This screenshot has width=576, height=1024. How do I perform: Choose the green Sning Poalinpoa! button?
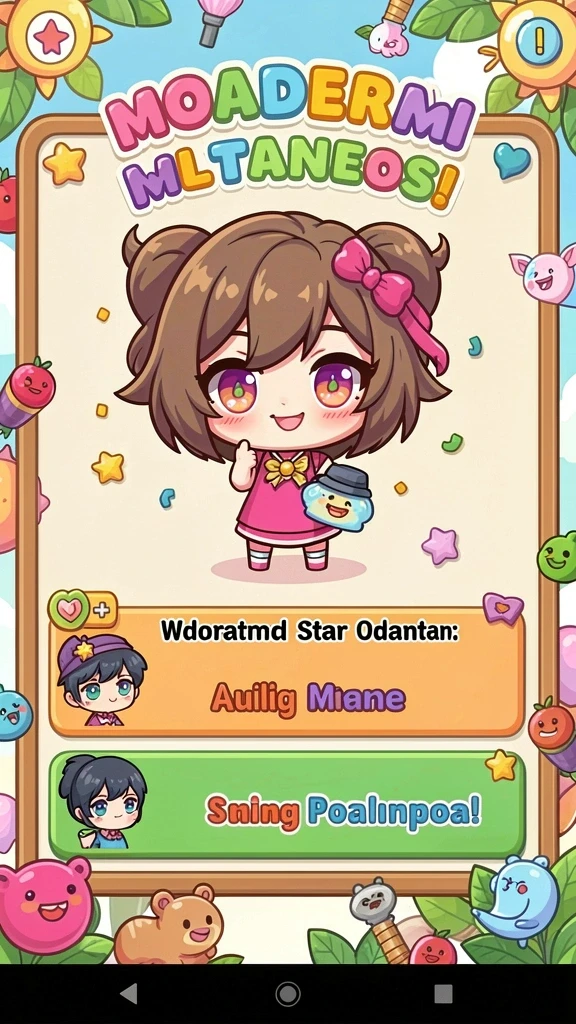point(287,805)
